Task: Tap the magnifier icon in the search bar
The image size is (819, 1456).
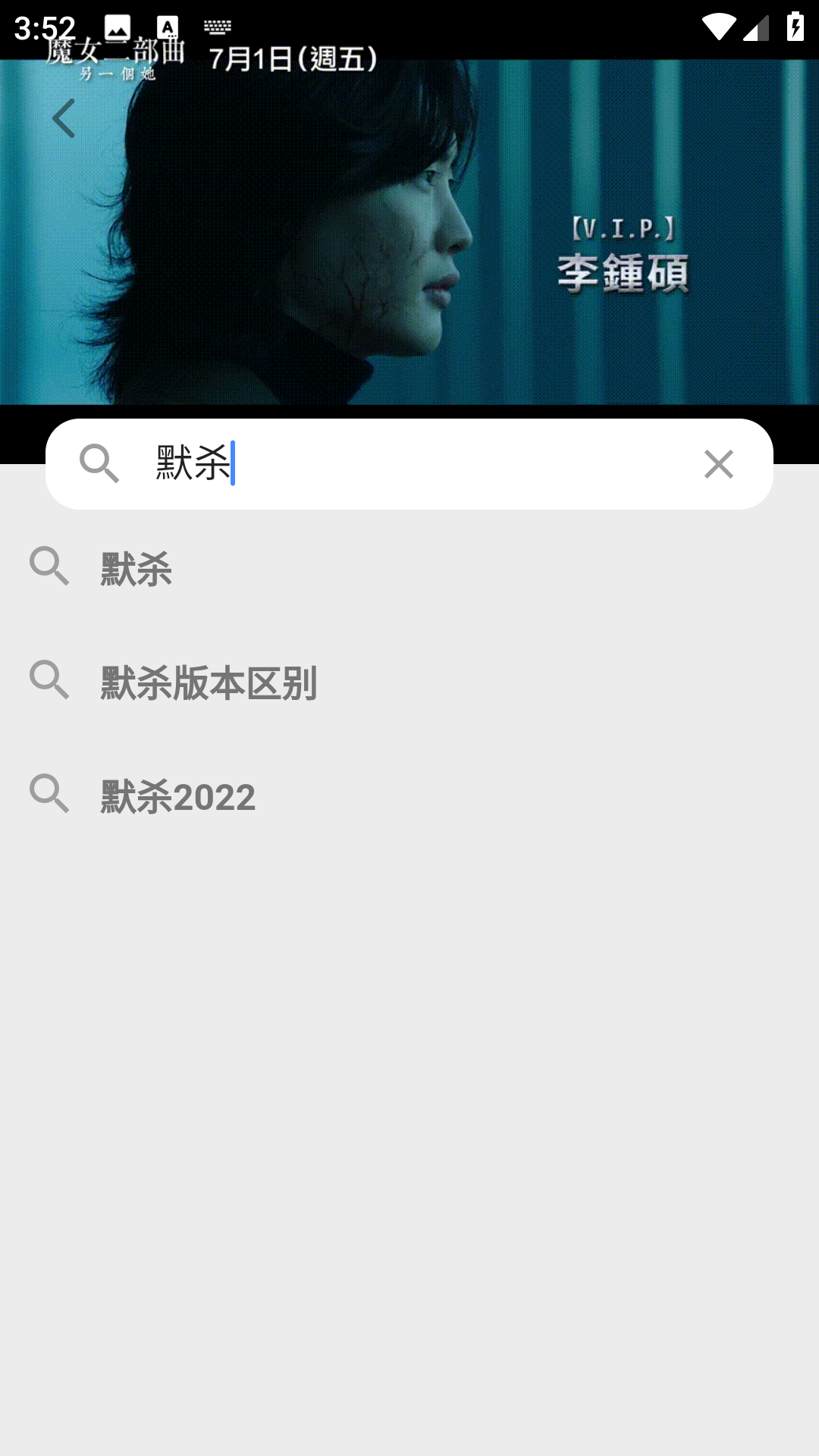Action: click(99, 464)
